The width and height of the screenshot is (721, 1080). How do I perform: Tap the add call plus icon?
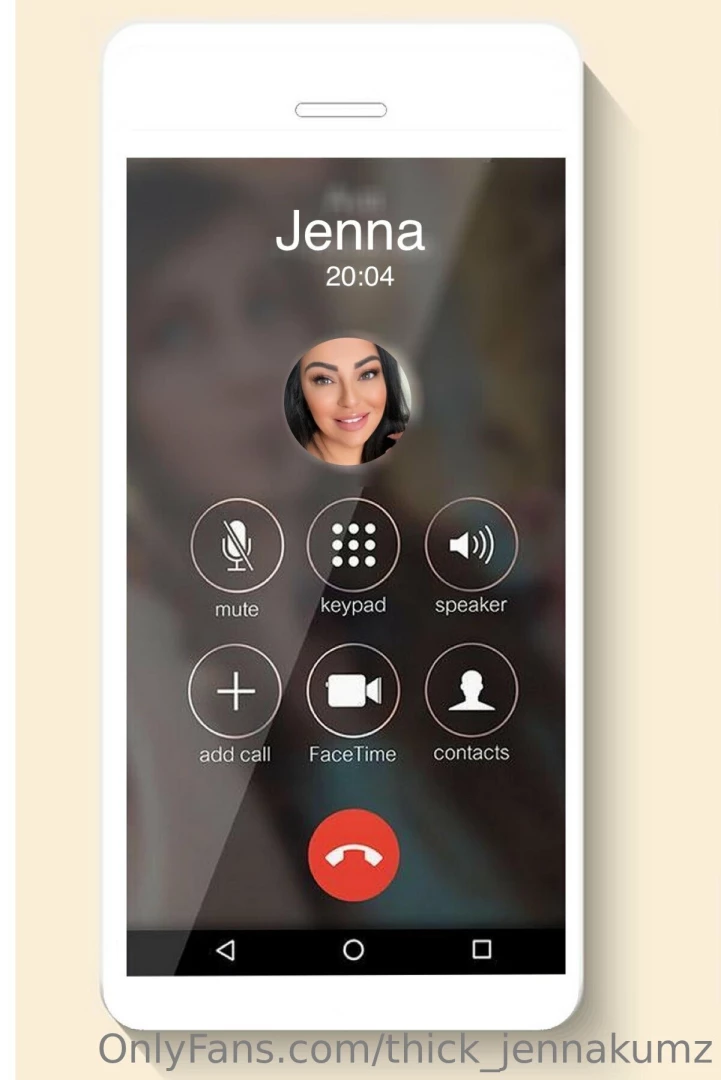click(236, 691)
